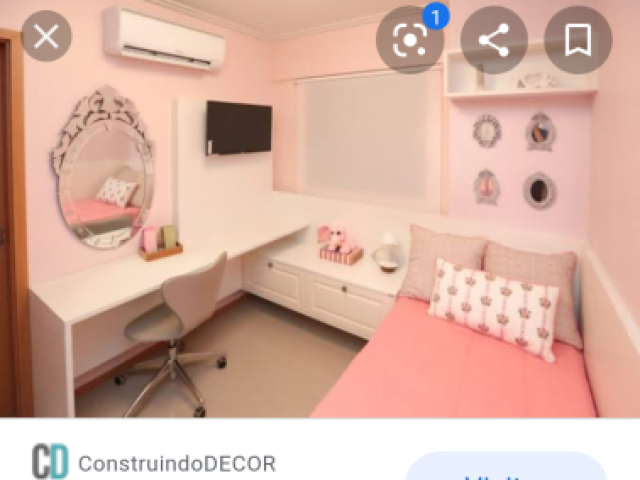Close the image viewer
This screenshot has height=480, width=640.
coord(46,37)
